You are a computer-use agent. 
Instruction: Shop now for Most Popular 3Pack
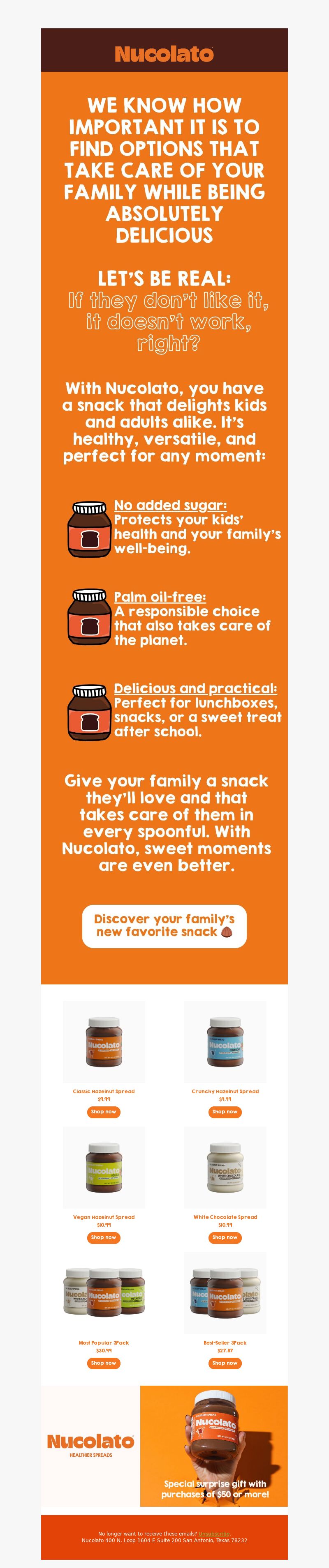(x=104, y=1363)
